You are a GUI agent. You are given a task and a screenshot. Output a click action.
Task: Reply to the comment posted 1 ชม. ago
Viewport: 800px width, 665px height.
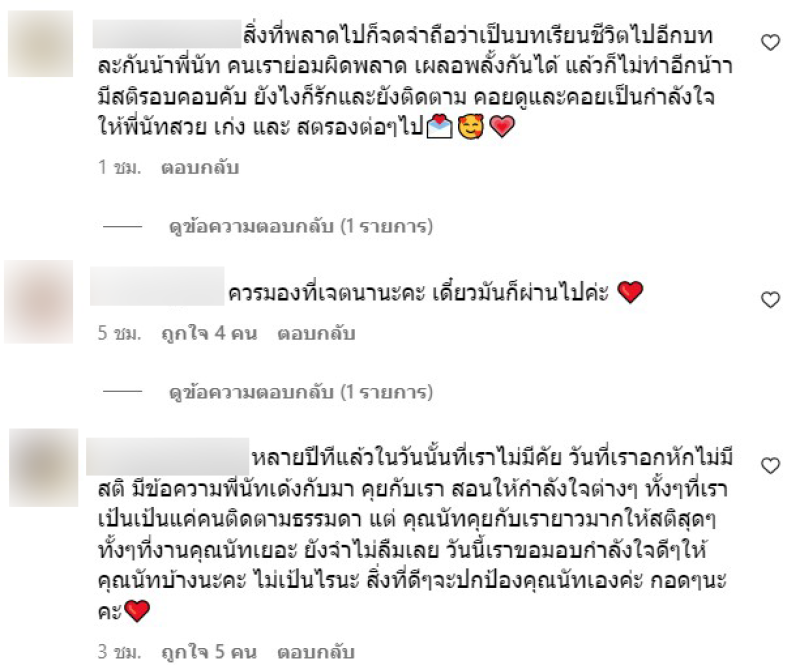pos(200,167)
